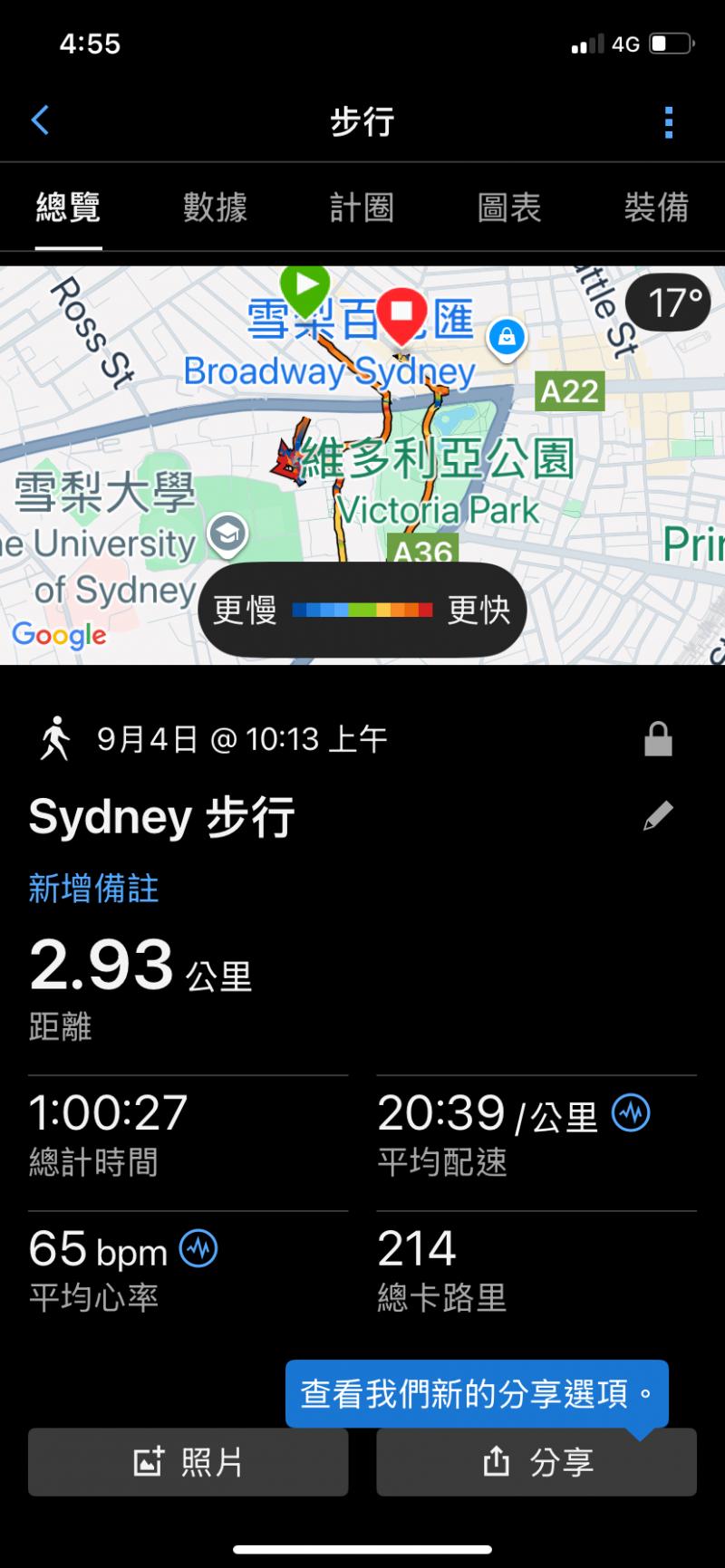
Task: Select the 總覽 tab
Action: (x=68, y=208)
